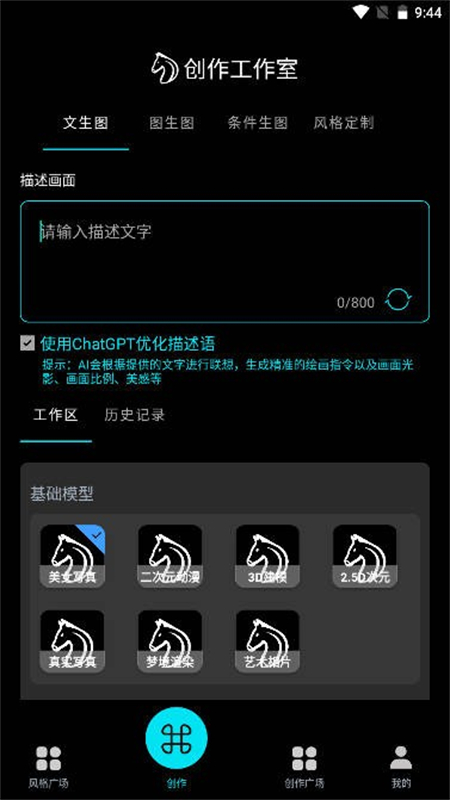
Task: Select the 真实写真 base model
Action: click(72, 641)
